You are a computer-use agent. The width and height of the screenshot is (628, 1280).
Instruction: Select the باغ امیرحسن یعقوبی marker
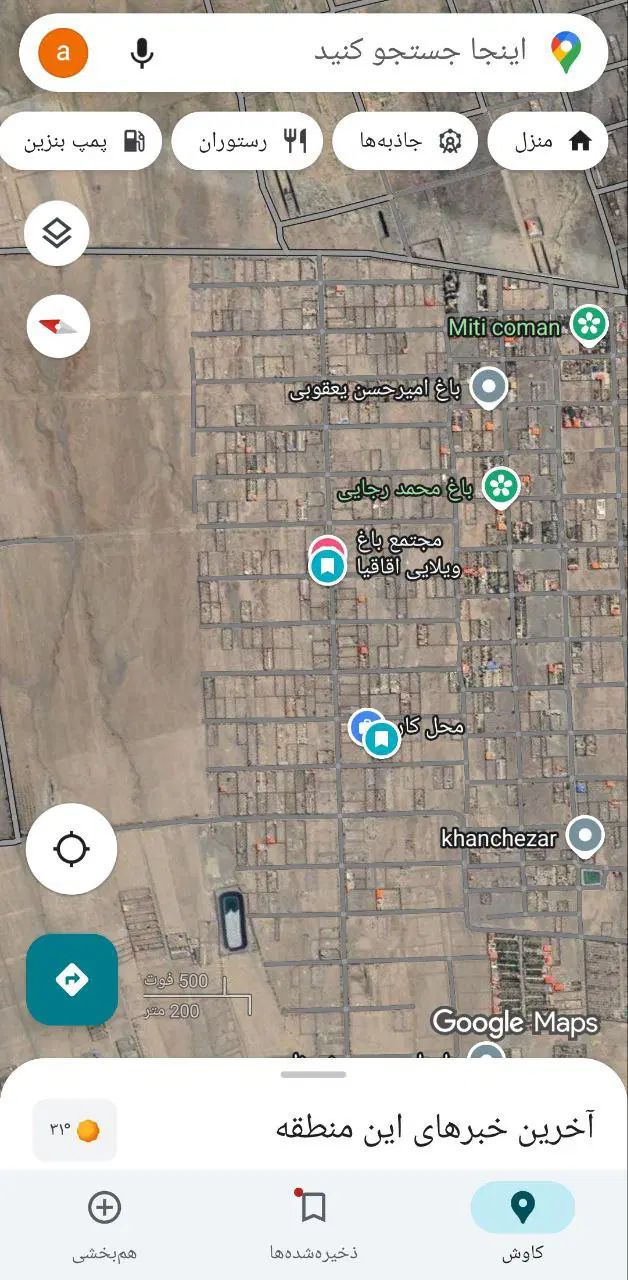click(489, 386)
